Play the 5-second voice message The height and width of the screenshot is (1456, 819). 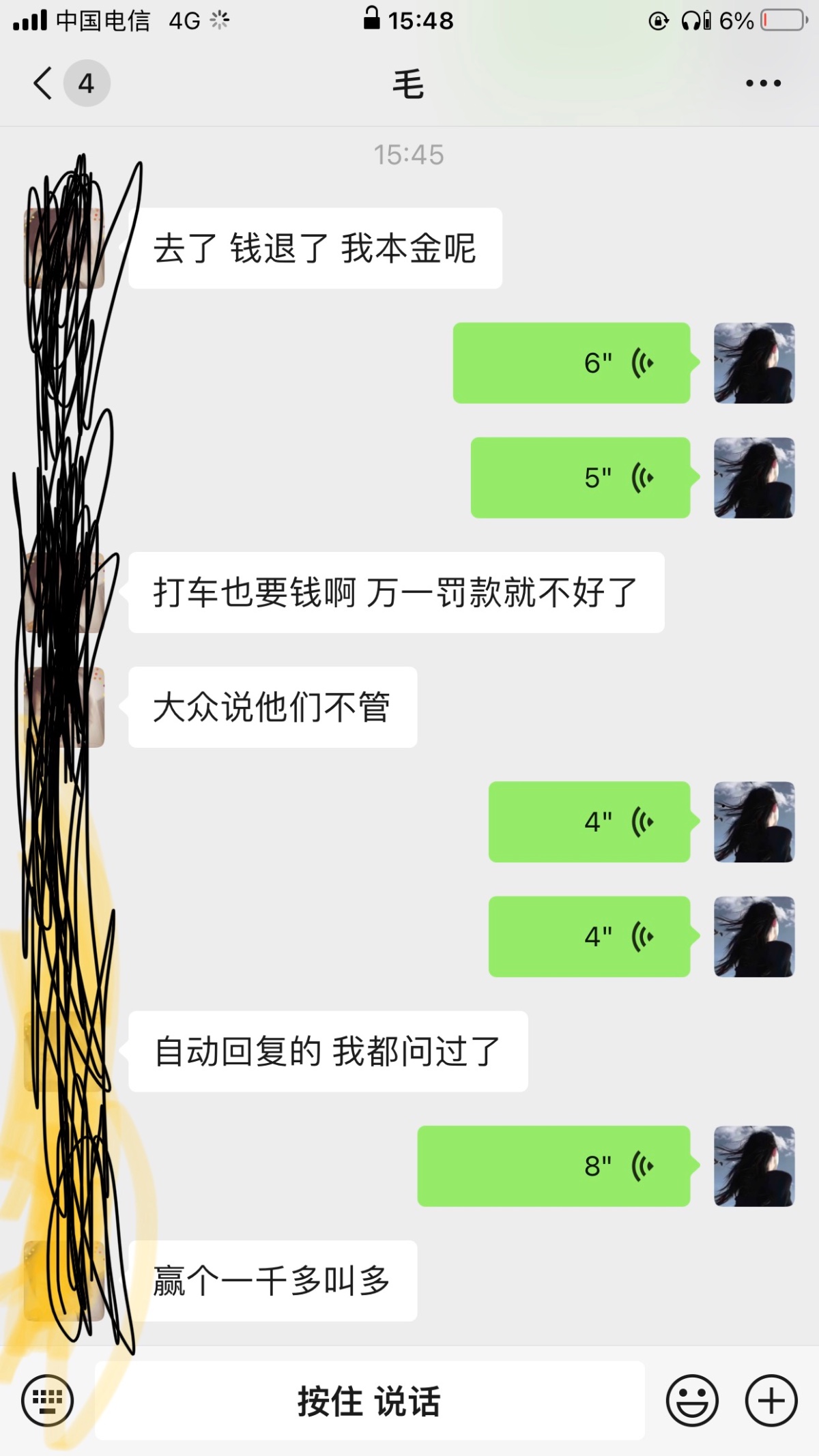tap(580, 478)
